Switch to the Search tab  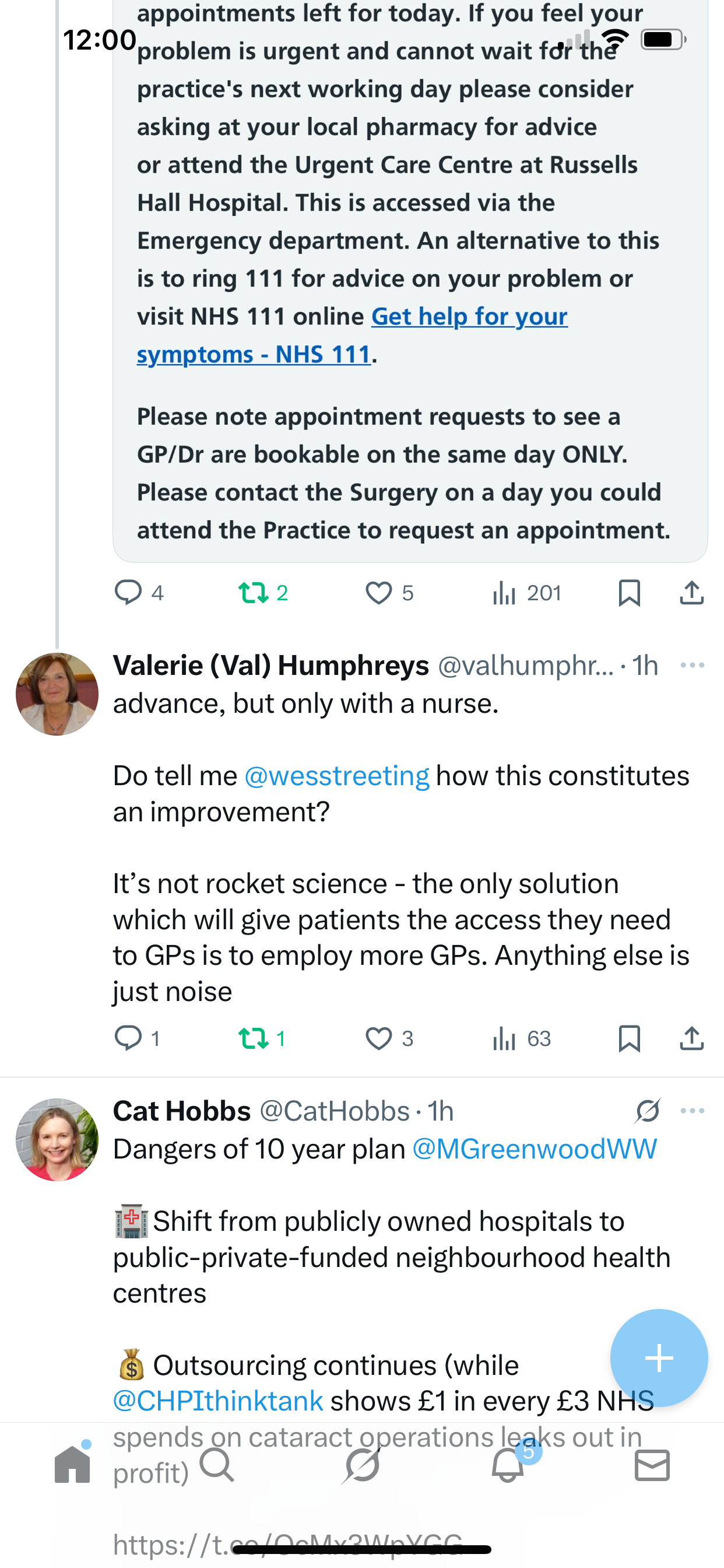pos(217,1465)
